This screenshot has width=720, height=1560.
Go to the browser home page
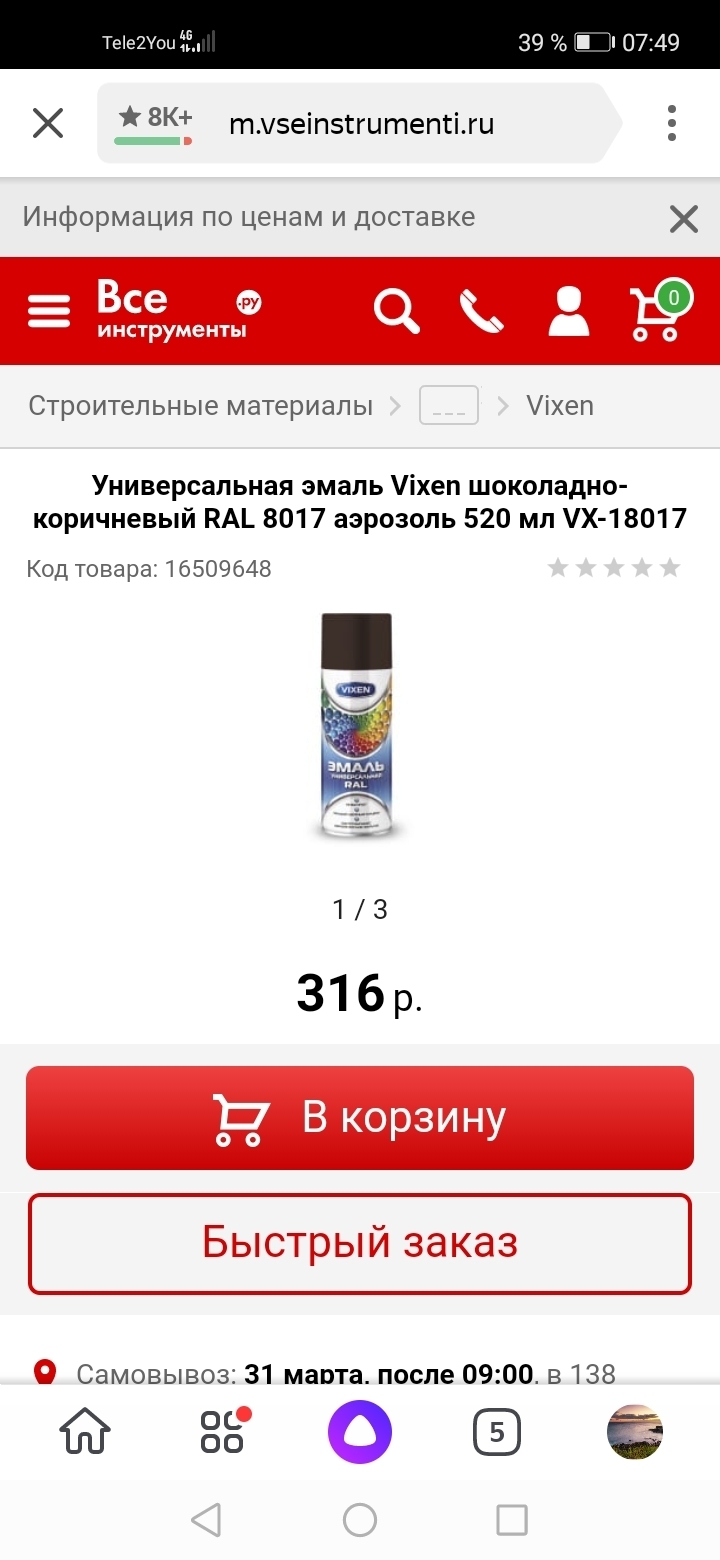tap(85, 1432)
